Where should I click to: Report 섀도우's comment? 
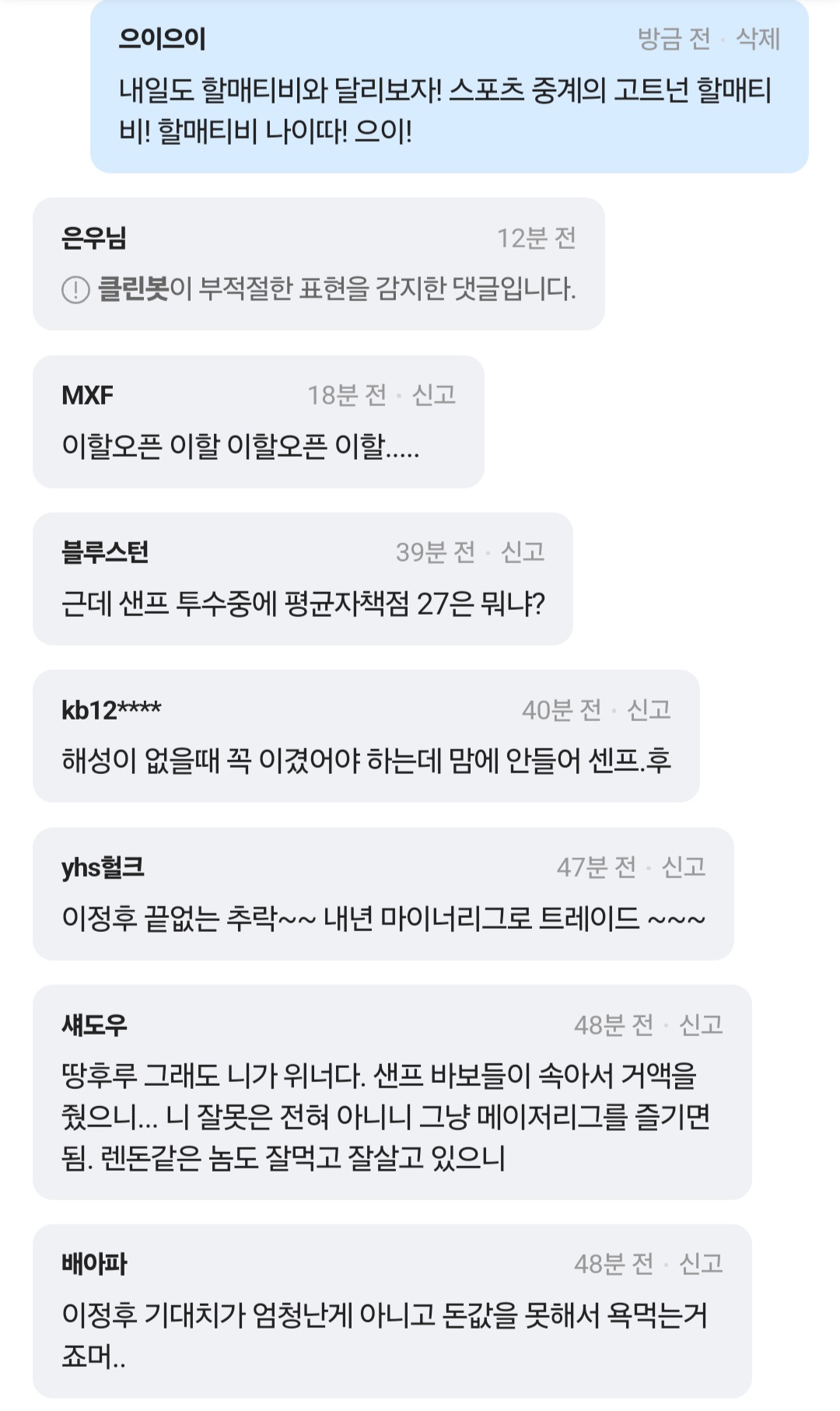(x=701, y=1024)
